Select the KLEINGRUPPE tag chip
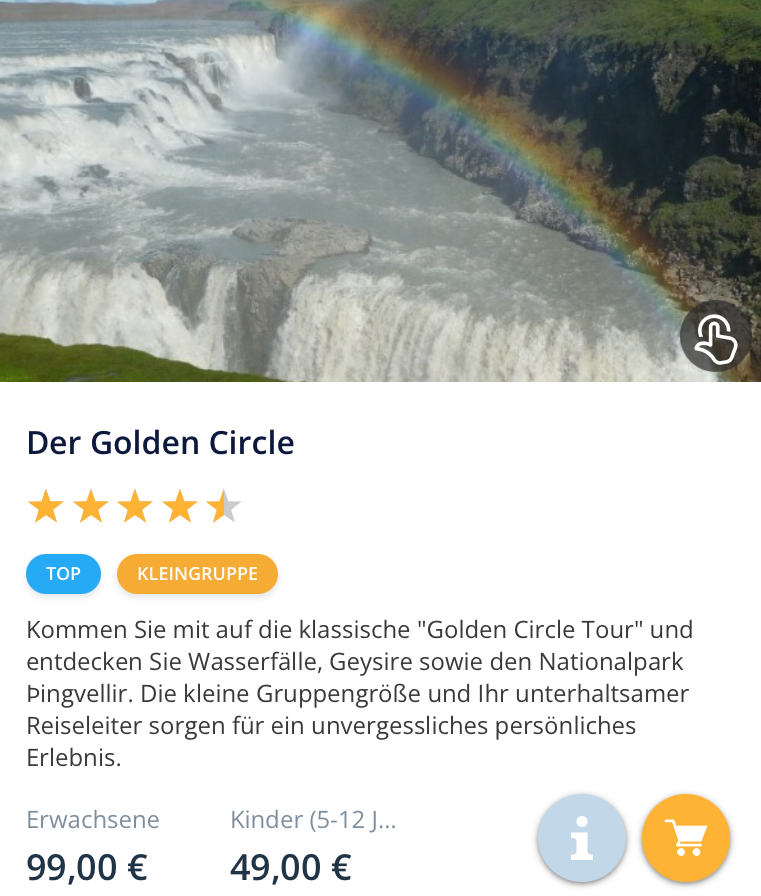The height and width of the screenshot is (896, 761). pos(197,574)
